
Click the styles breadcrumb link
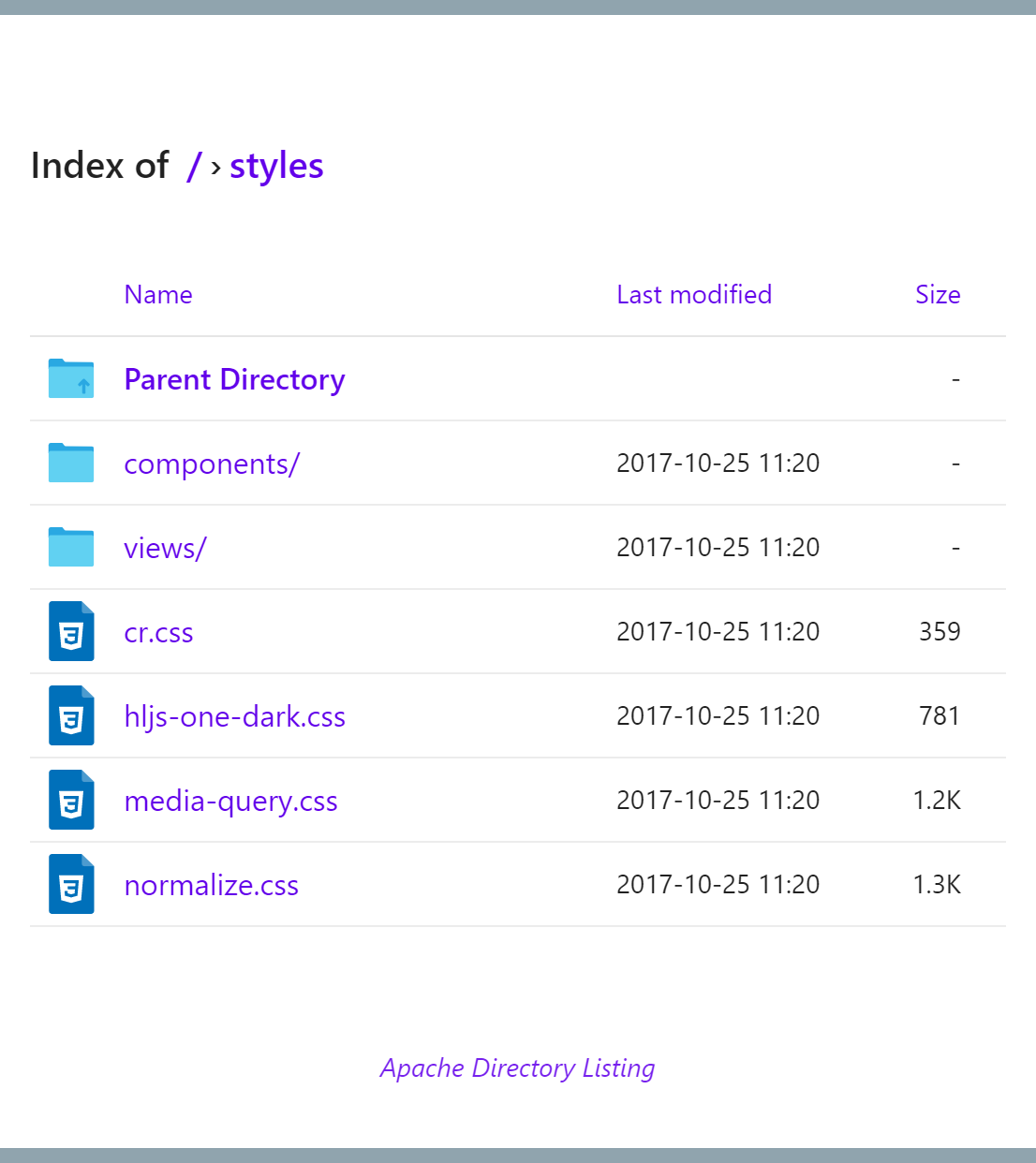[x=276, y=166]
